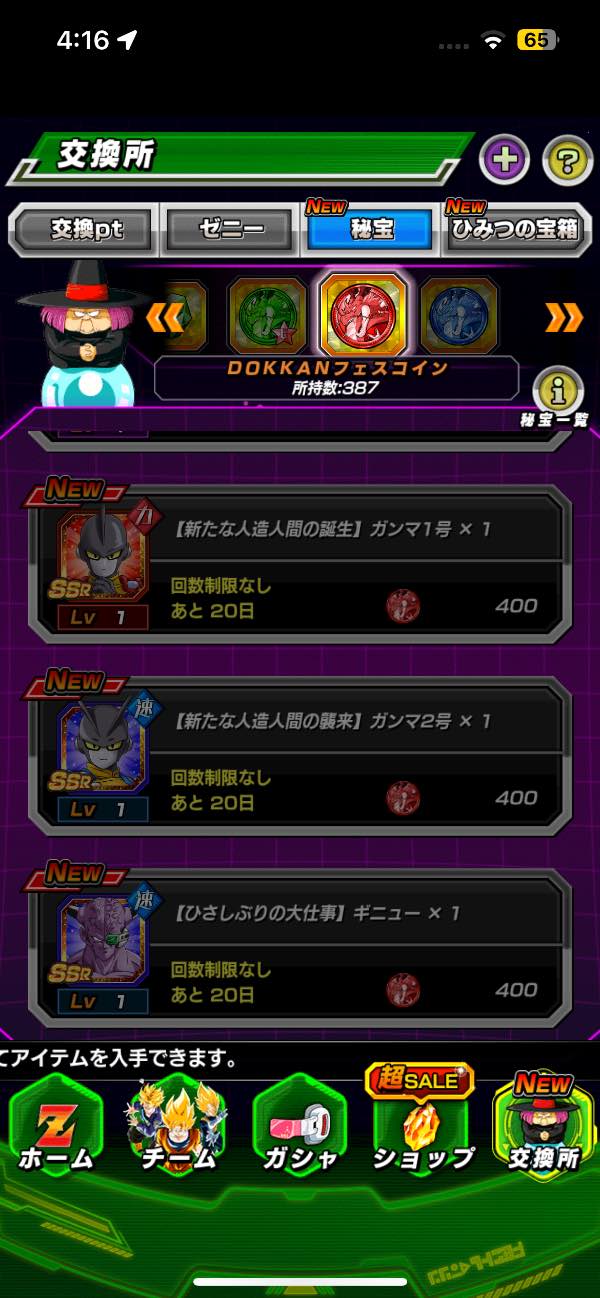Open the ショップ
Image resolution: width=600 pixels, height=1298 pixels.
[x=422, y=1130]
